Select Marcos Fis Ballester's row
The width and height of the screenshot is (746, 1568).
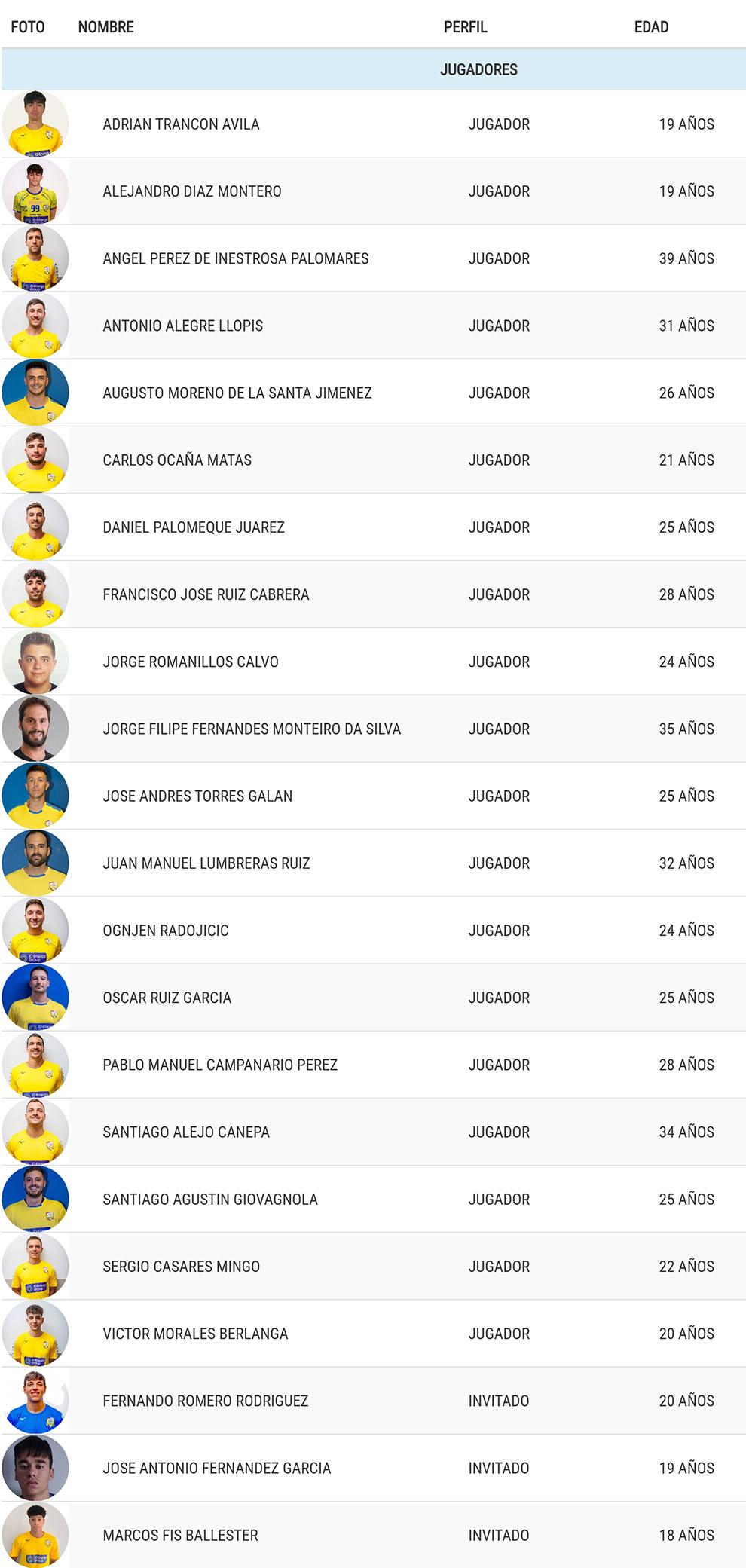pyautogui.click(x=373, y=1535)
